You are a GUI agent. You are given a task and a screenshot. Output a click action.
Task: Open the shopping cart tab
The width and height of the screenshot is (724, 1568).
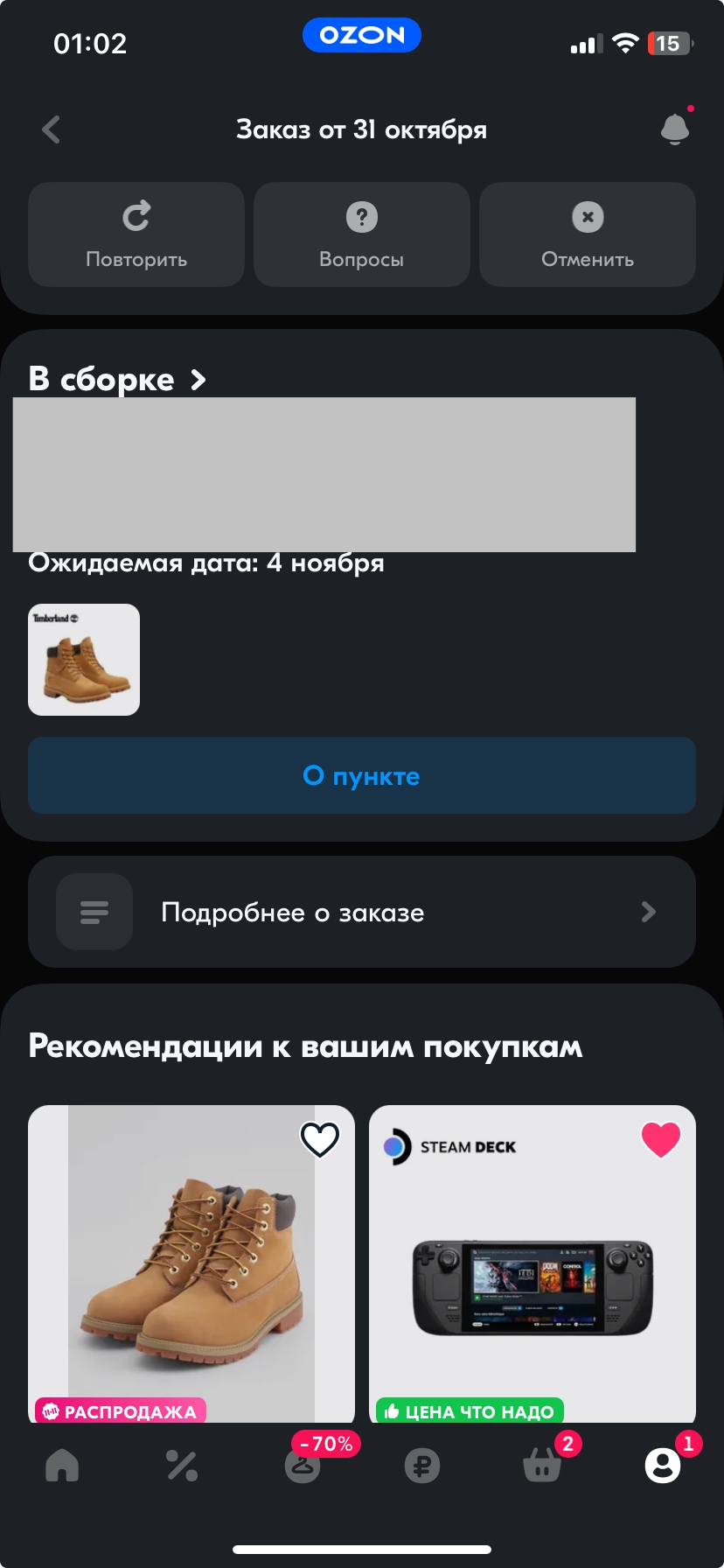(x=542, y=1466)
